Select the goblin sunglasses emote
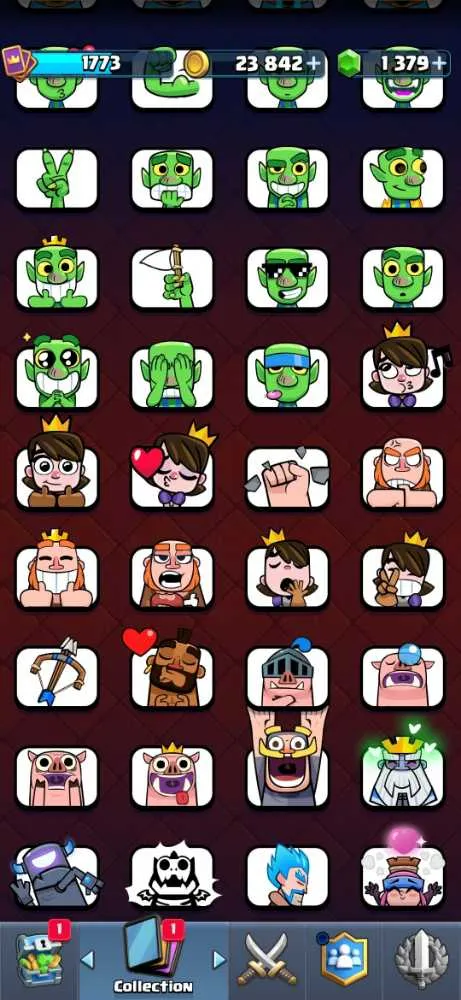This screenshot has height=1000, width=461. (x=288, y=277)
